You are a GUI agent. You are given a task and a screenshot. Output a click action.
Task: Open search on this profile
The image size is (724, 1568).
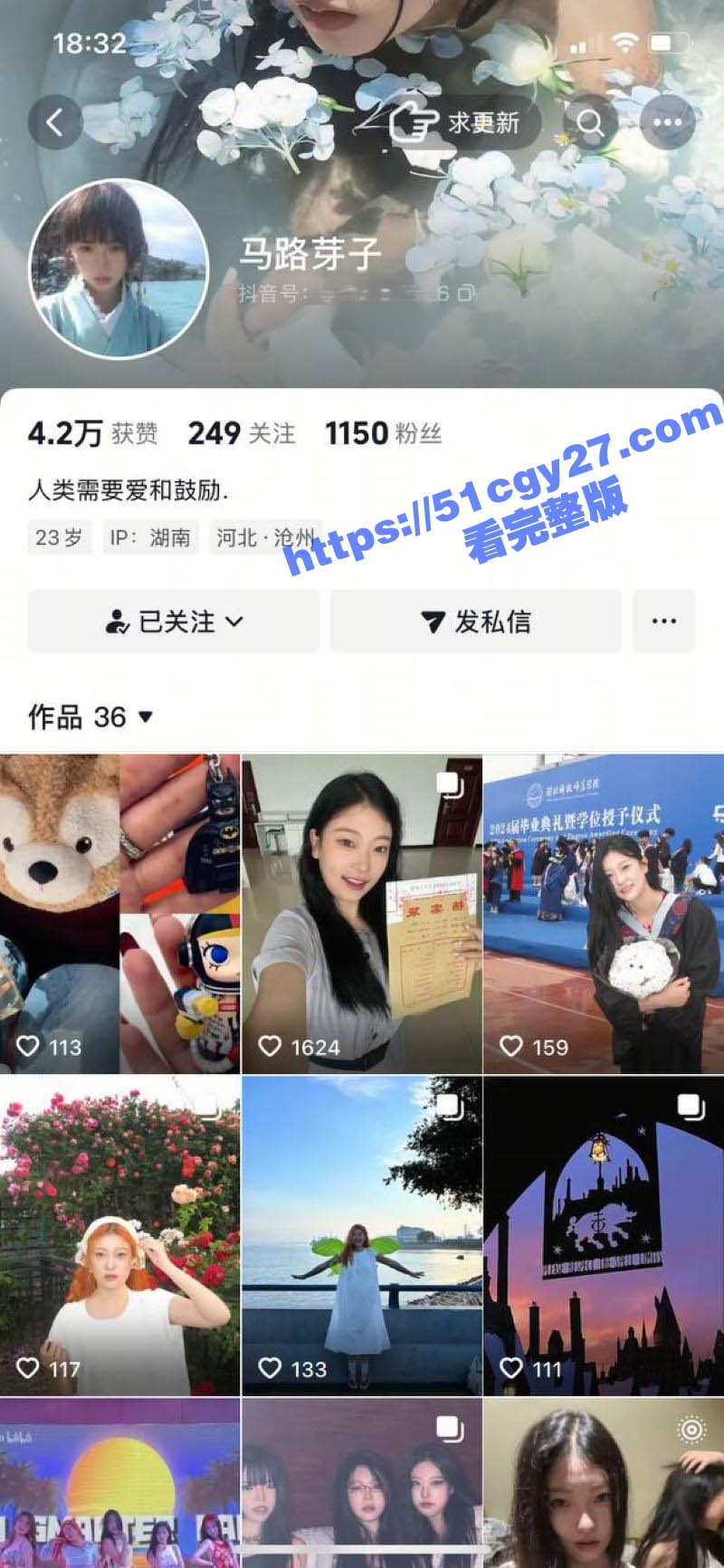coord(590,122)
